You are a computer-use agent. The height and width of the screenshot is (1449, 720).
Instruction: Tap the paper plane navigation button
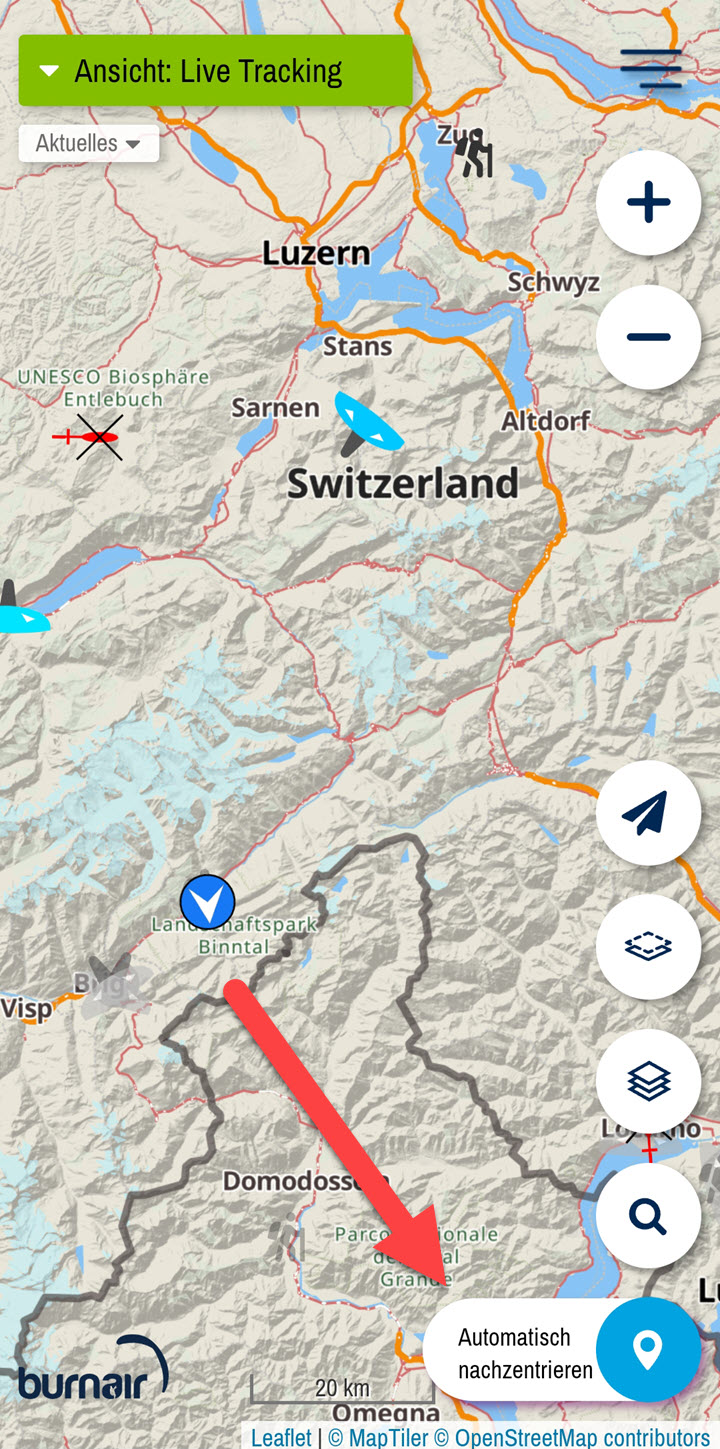point(648,813)
